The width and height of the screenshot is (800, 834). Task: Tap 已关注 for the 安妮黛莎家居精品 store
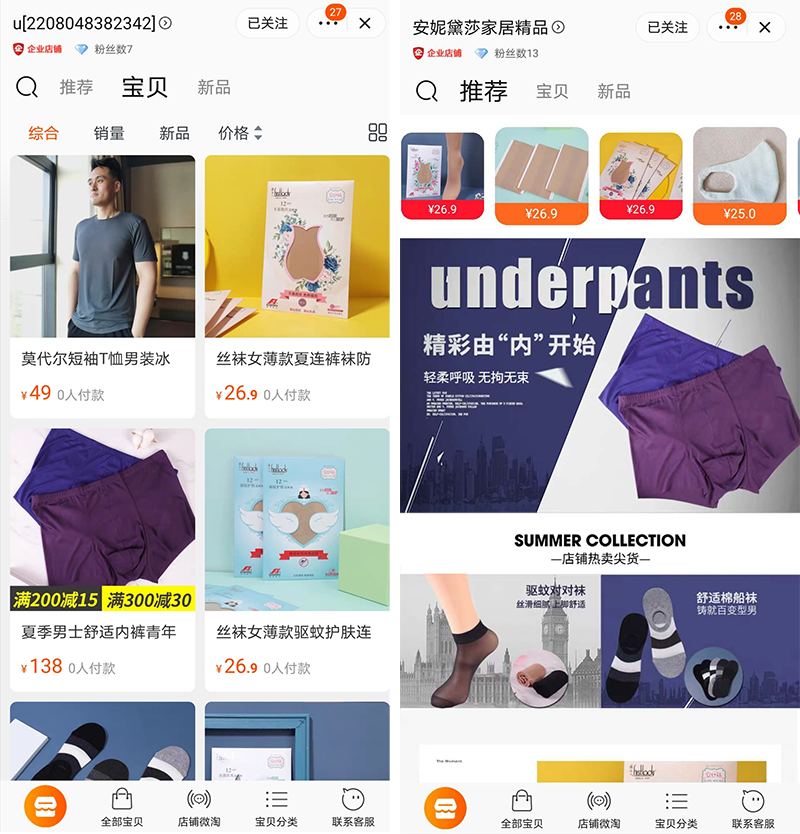(x=668, y=27)
